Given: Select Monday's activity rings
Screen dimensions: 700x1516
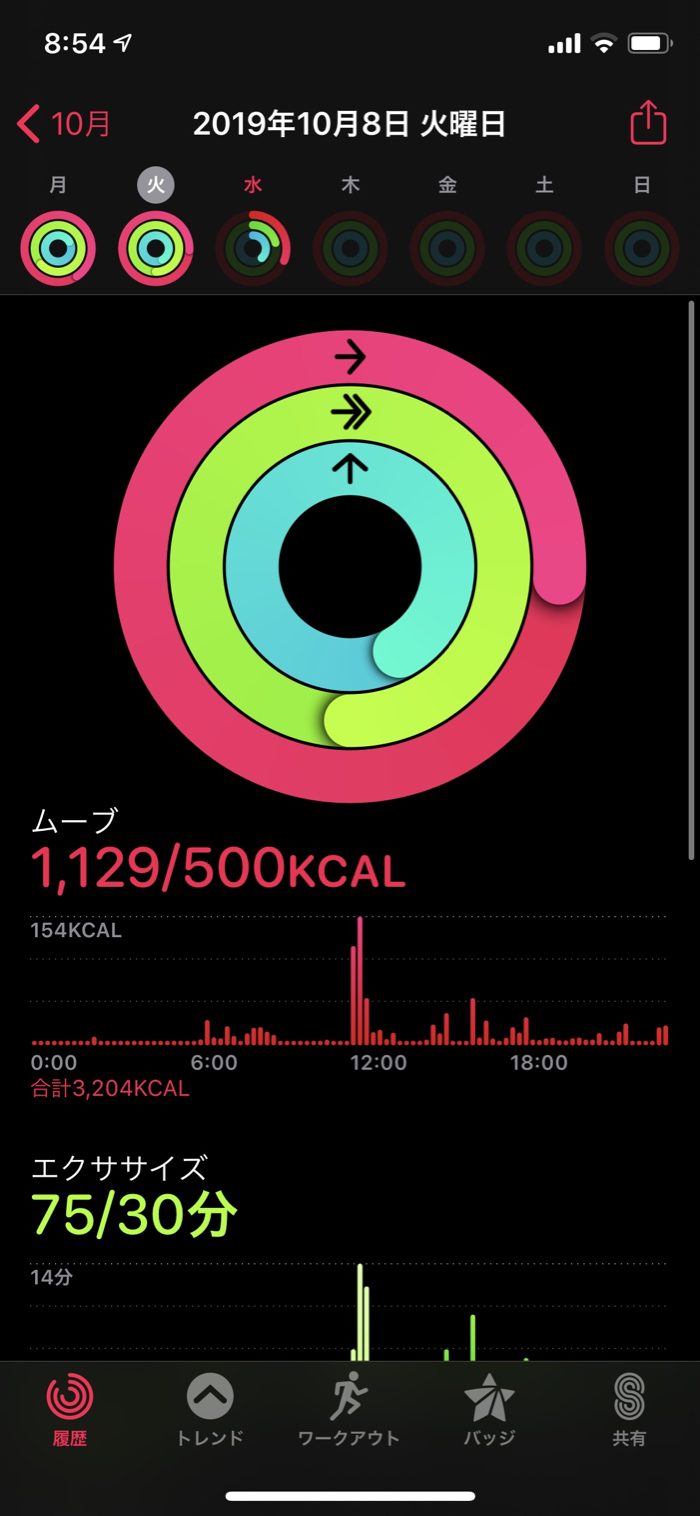Looking at the screenshot, I should pos(58,249).
